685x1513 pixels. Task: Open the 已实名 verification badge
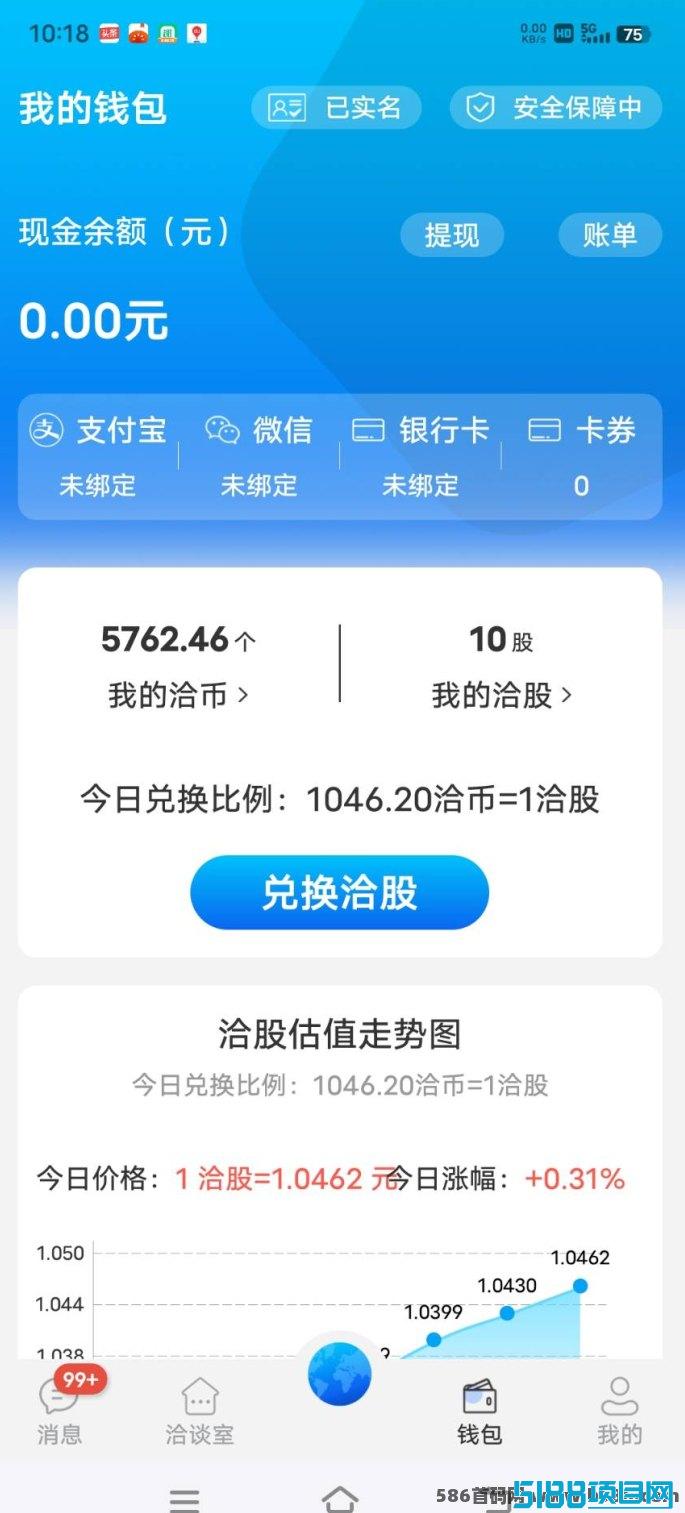(336, 108)
